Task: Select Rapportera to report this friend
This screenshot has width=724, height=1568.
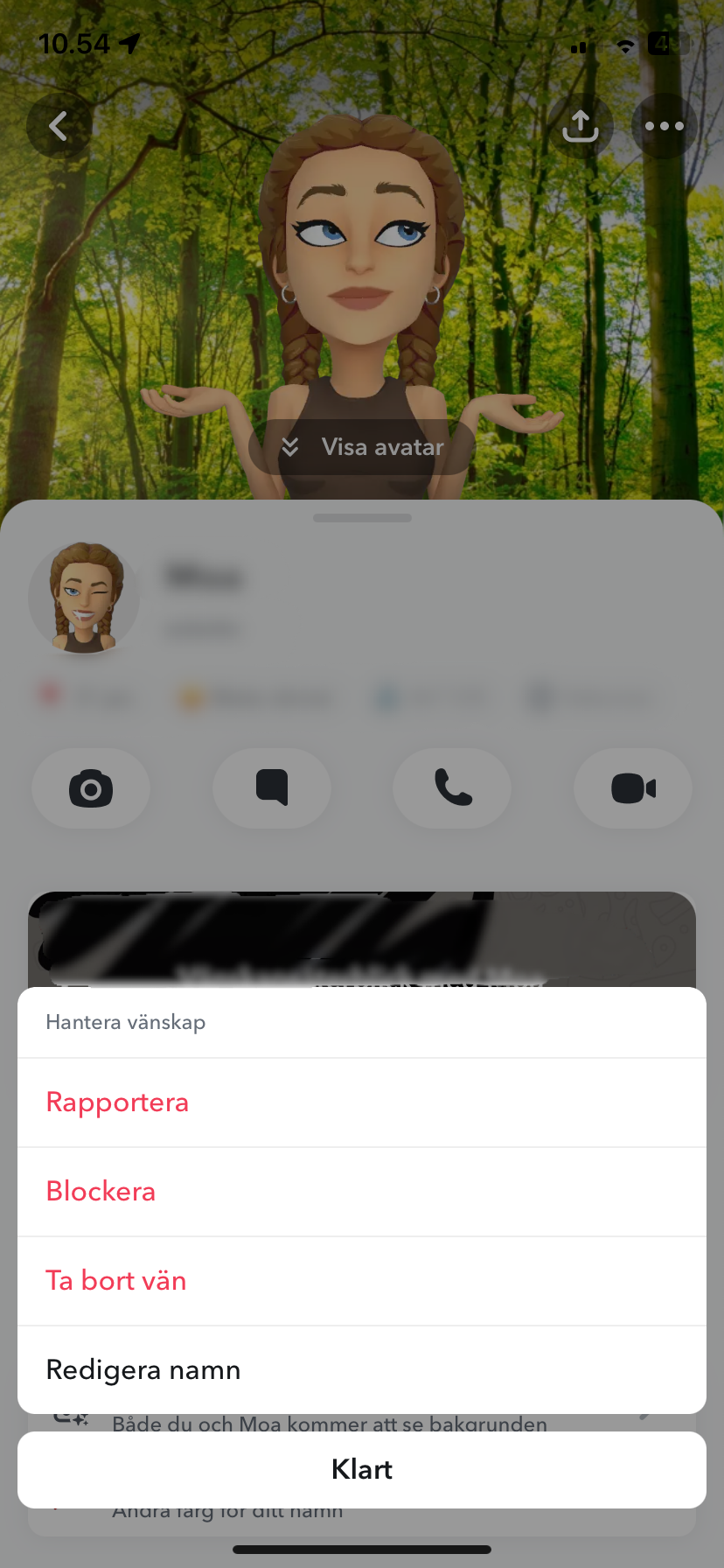Action: point(117,1102)
